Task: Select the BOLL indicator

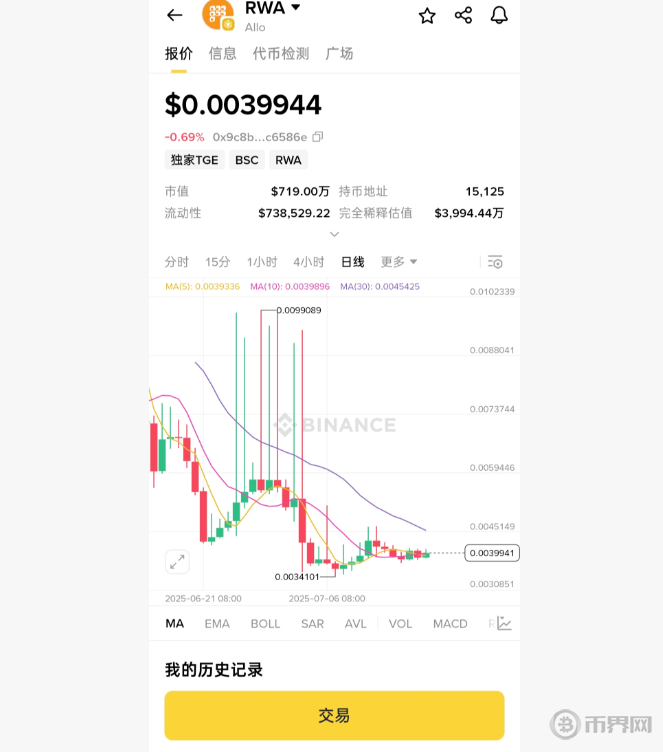Action: (265, 624)
